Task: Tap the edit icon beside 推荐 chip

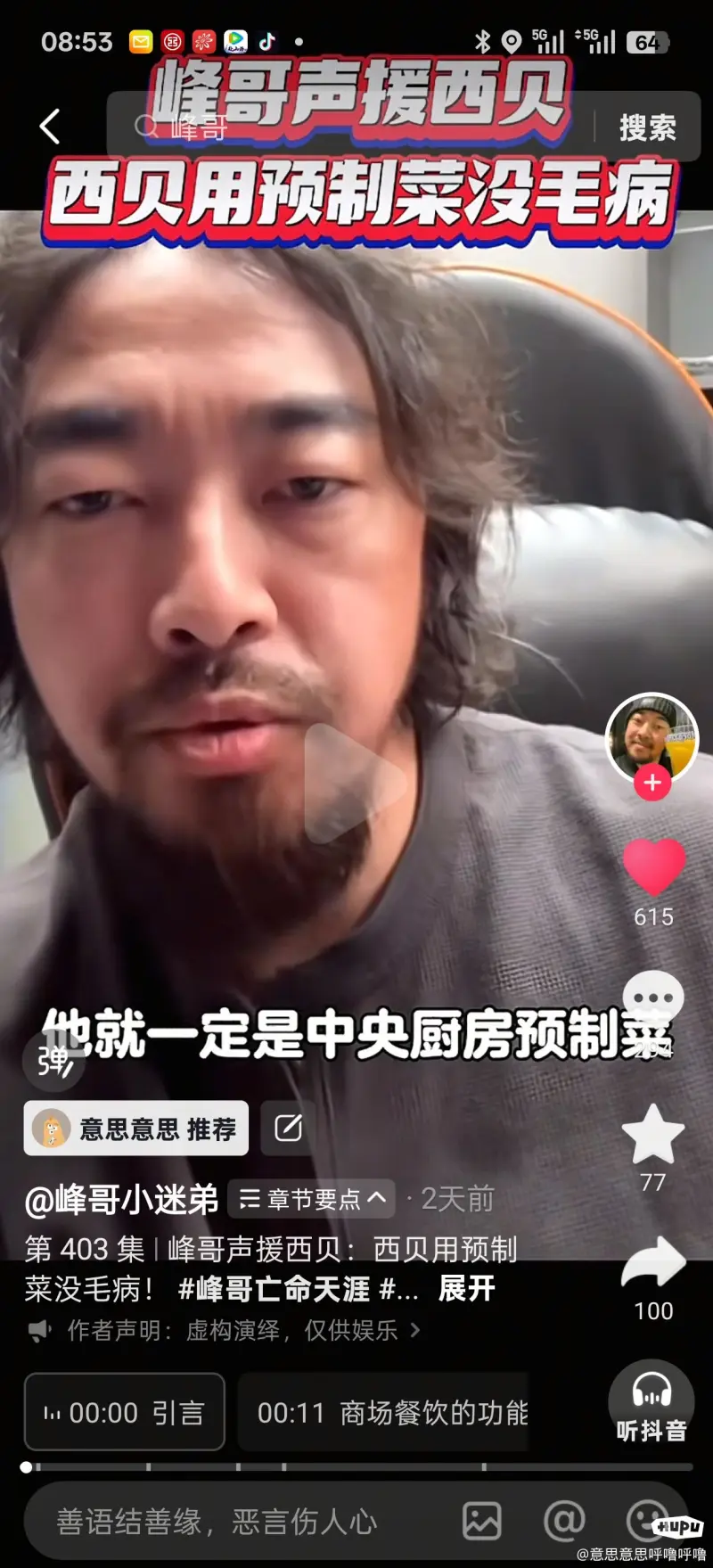Action: 288,1128
